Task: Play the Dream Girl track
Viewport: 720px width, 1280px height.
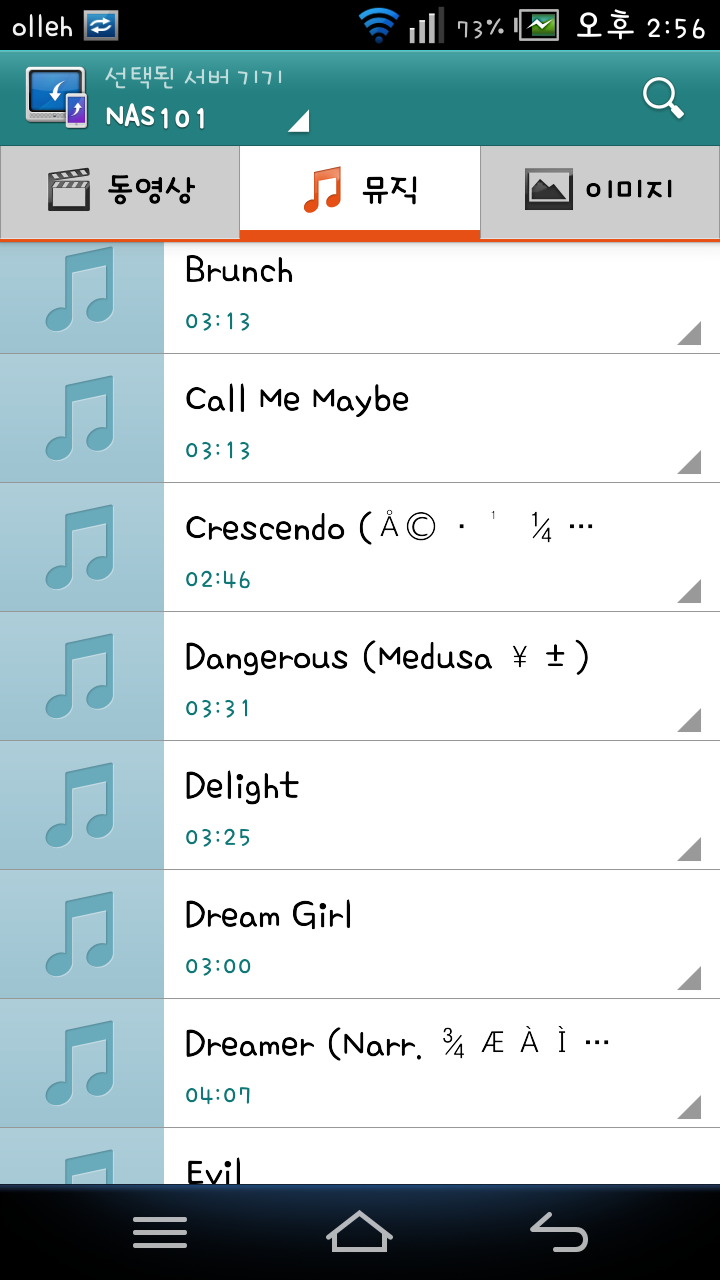Action: pyautogui.click(x=360, y=934)
